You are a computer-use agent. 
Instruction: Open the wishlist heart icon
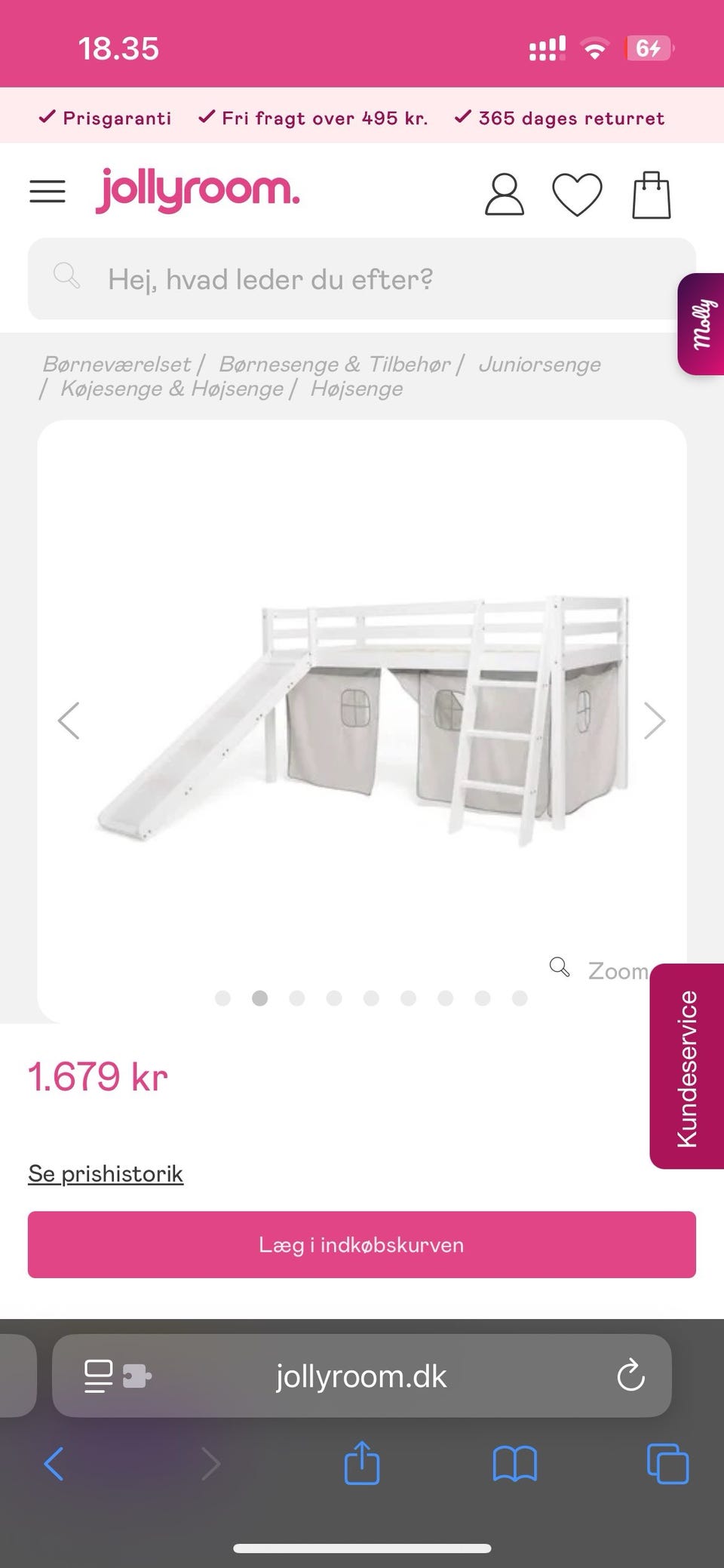click(x=577, y=195)
